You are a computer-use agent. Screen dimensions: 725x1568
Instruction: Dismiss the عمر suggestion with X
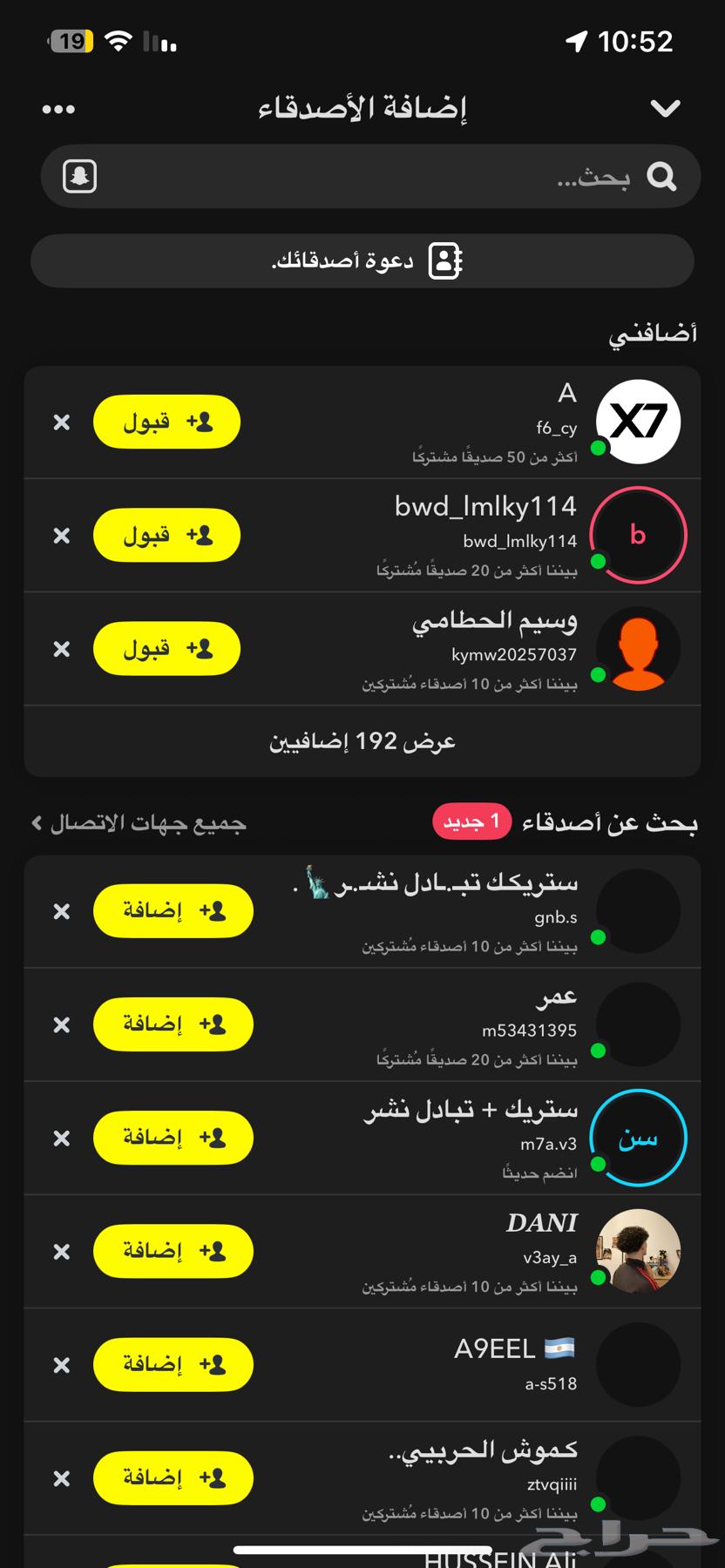tap(61, 1024)
